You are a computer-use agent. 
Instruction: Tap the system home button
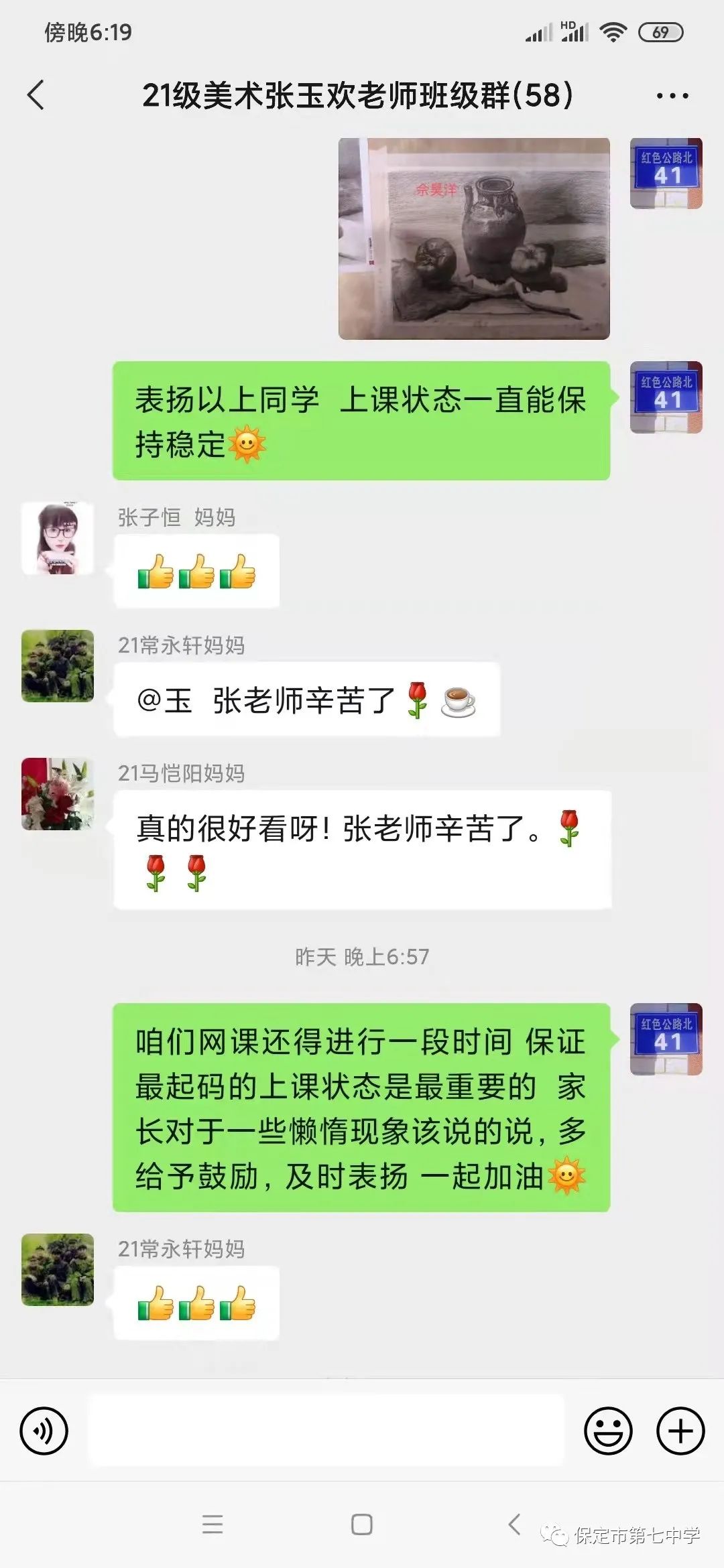[x=362, y=1524]
